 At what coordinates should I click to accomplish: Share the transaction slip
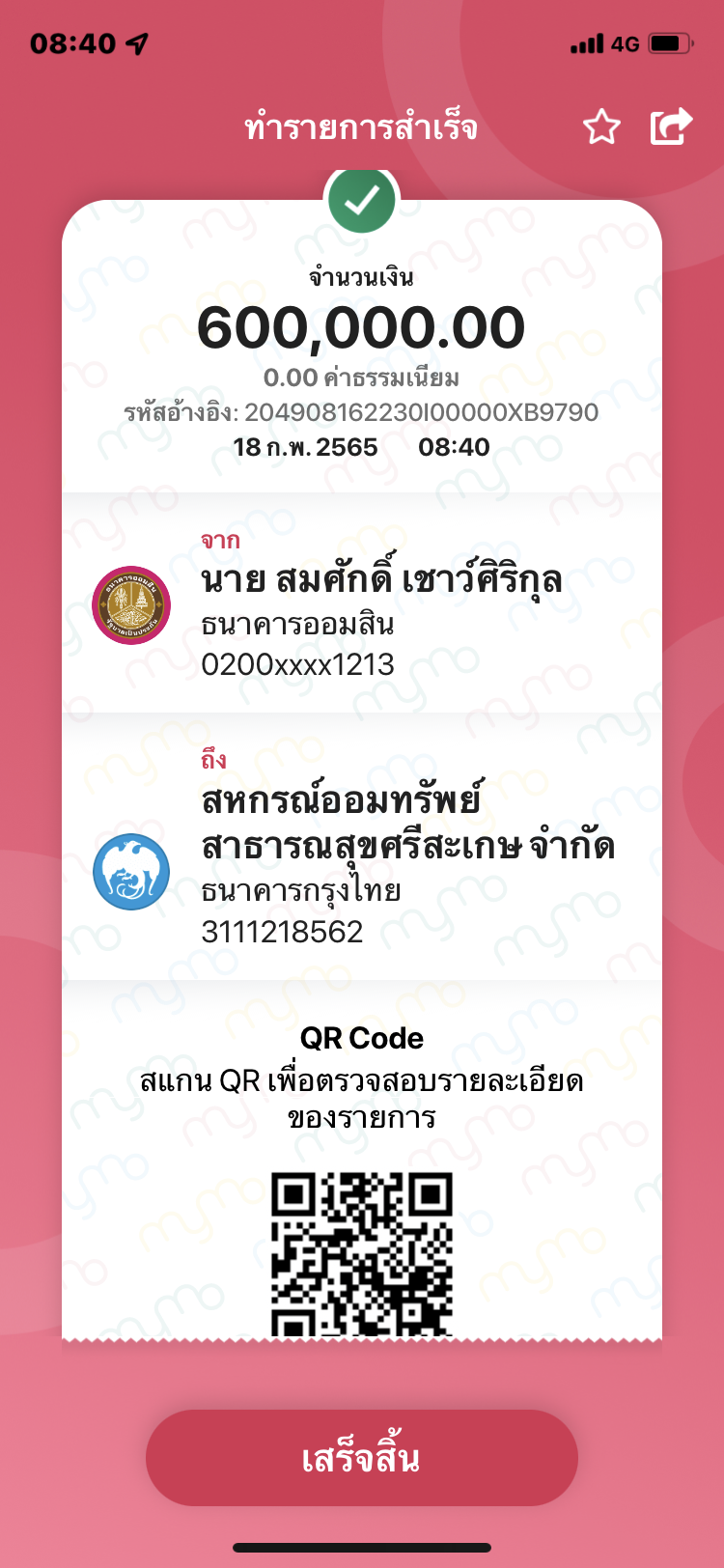[672, 126]
